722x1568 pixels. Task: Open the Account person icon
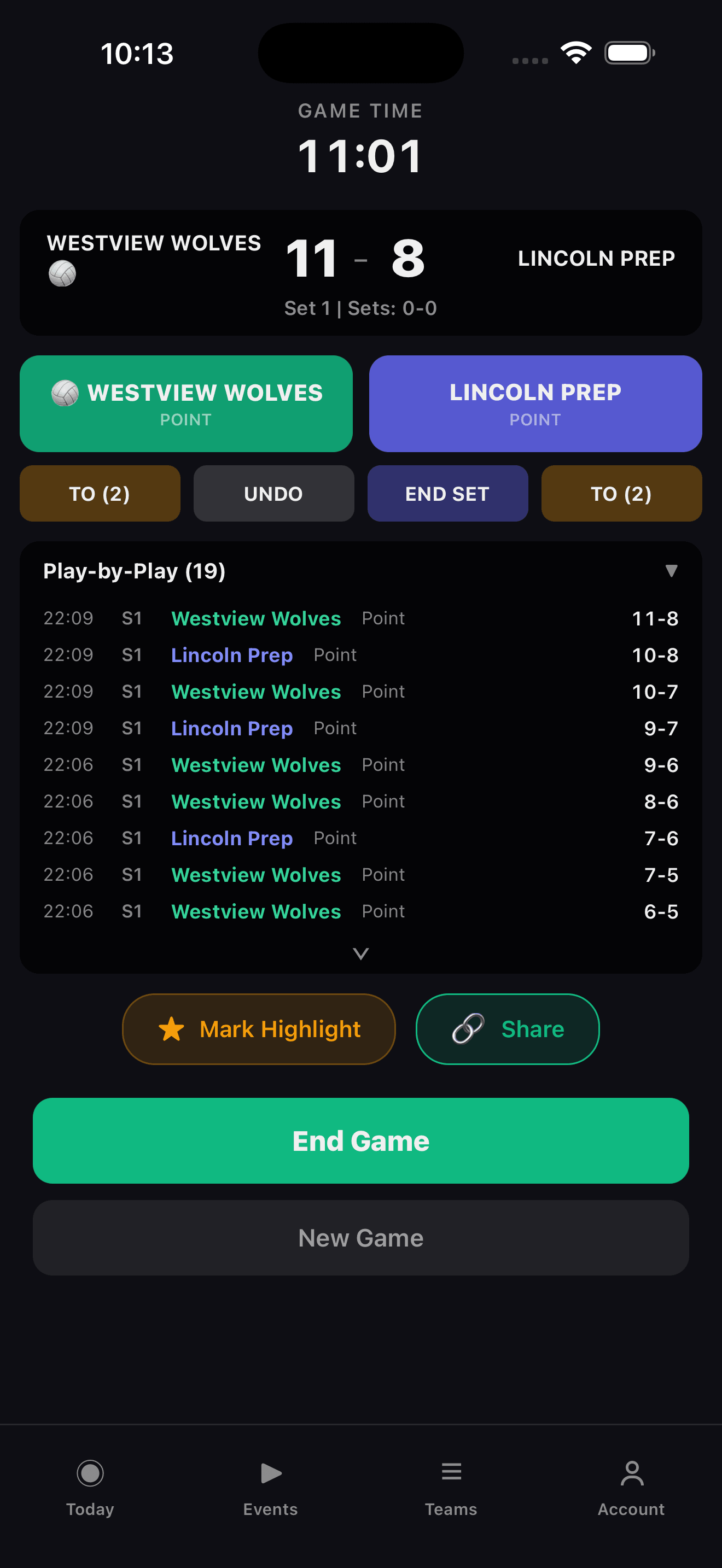(x=631, y=1472)
